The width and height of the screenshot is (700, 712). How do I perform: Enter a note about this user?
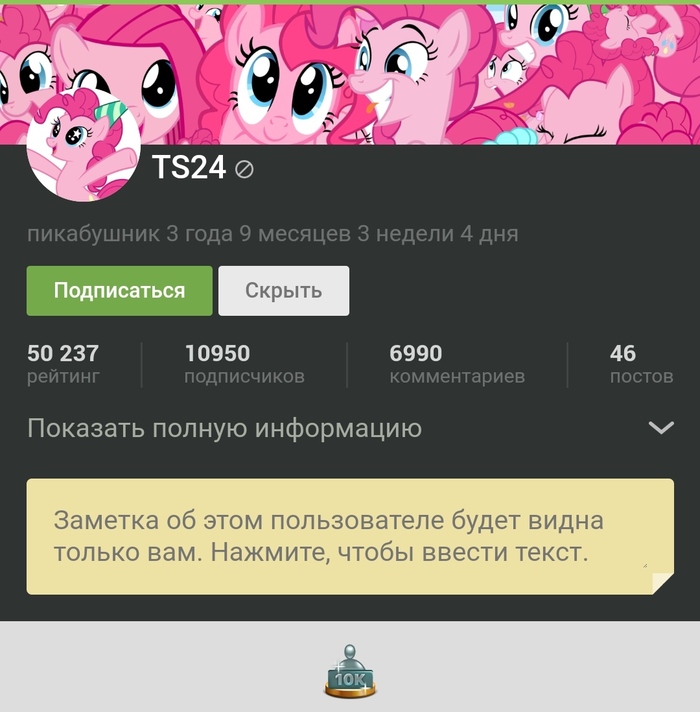tap(349, 536)
